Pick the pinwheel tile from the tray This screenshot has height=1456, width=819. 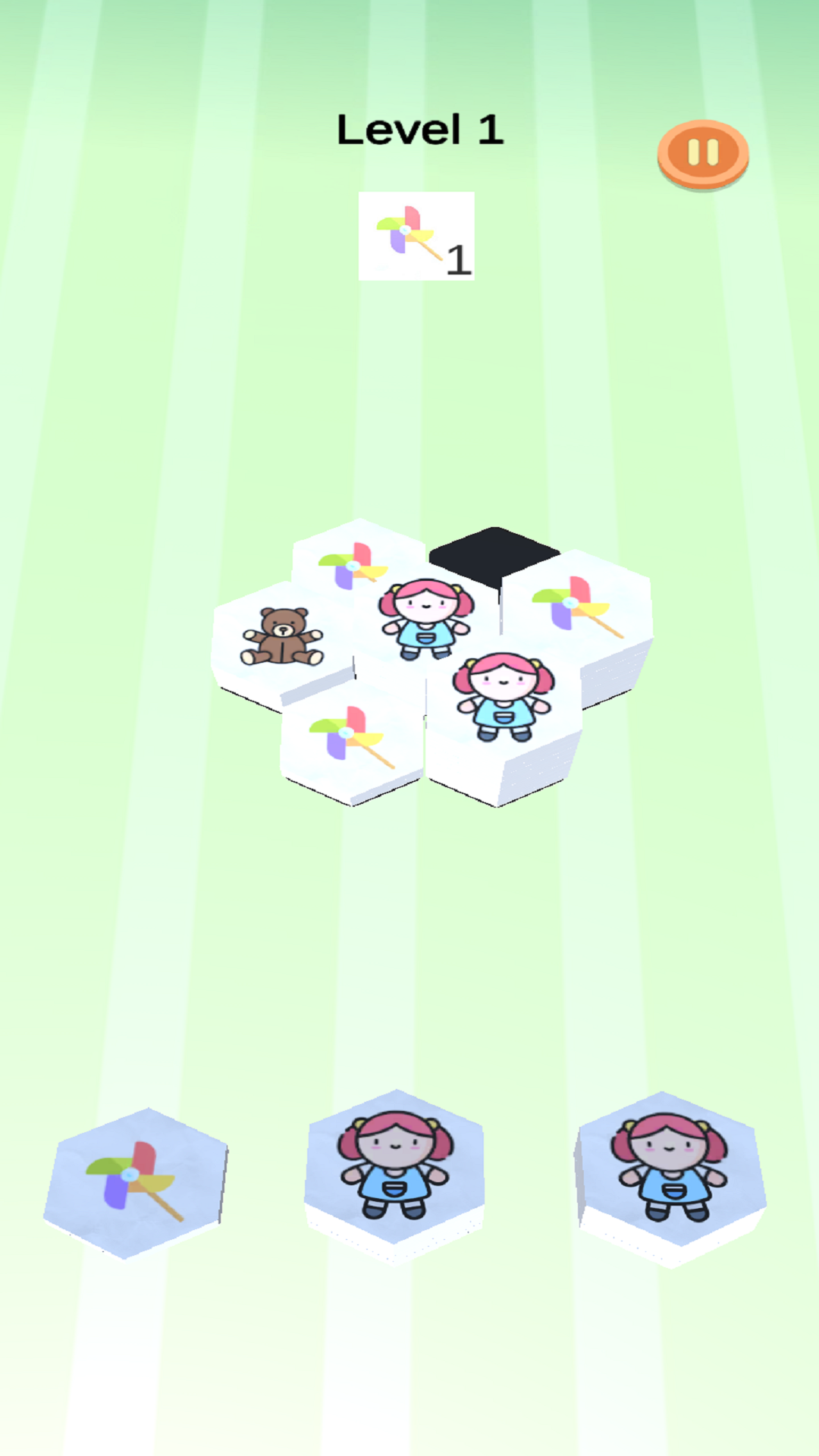point(135,1181)
